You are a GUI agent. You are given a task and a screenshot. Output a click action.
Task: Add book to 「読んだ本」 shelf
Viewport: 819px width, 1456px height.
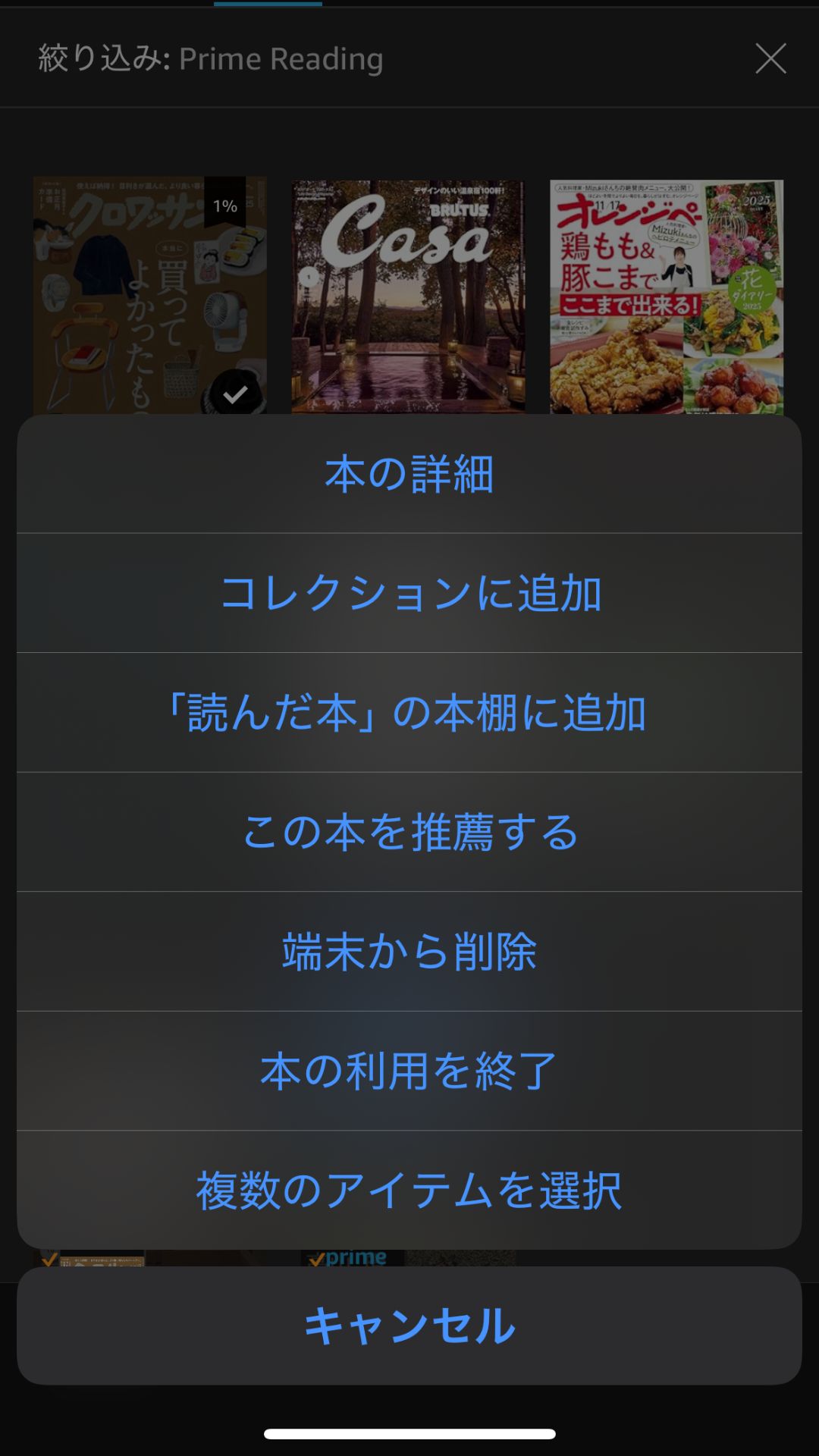pos(409,711)
